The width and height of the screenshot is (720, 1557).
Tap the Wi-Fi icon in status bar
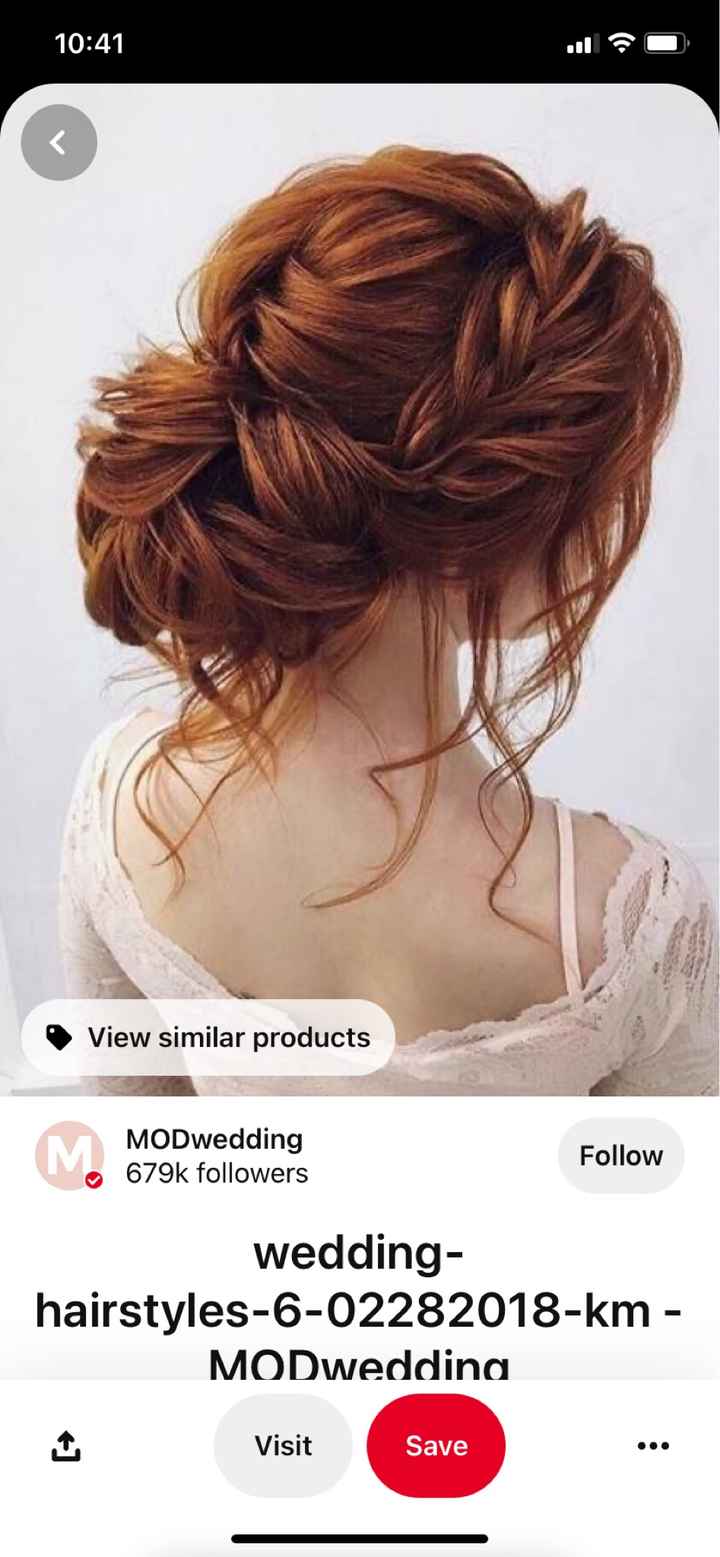coord(619,43)
